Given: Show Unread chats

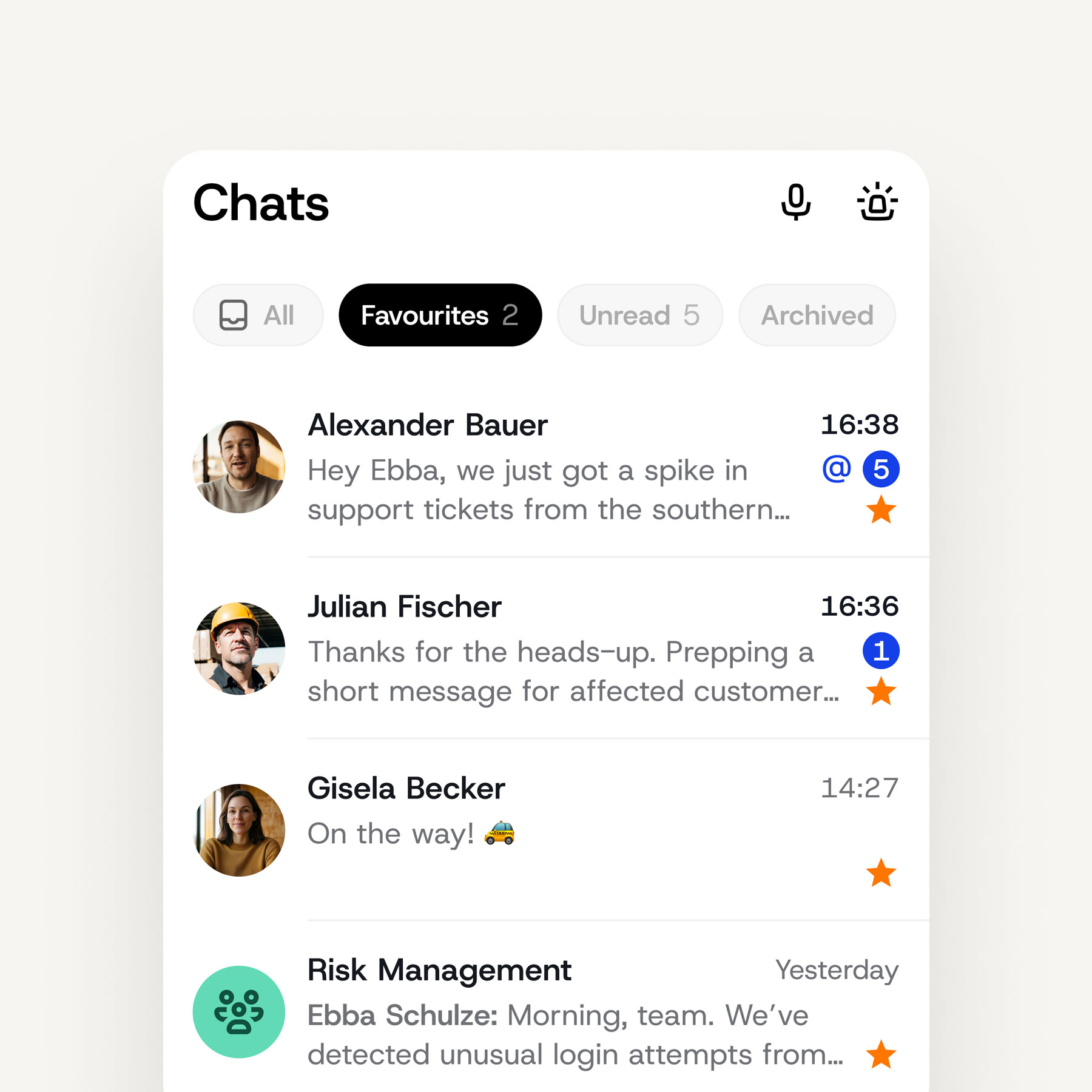Looking at the screenshot, I should 639,315.
